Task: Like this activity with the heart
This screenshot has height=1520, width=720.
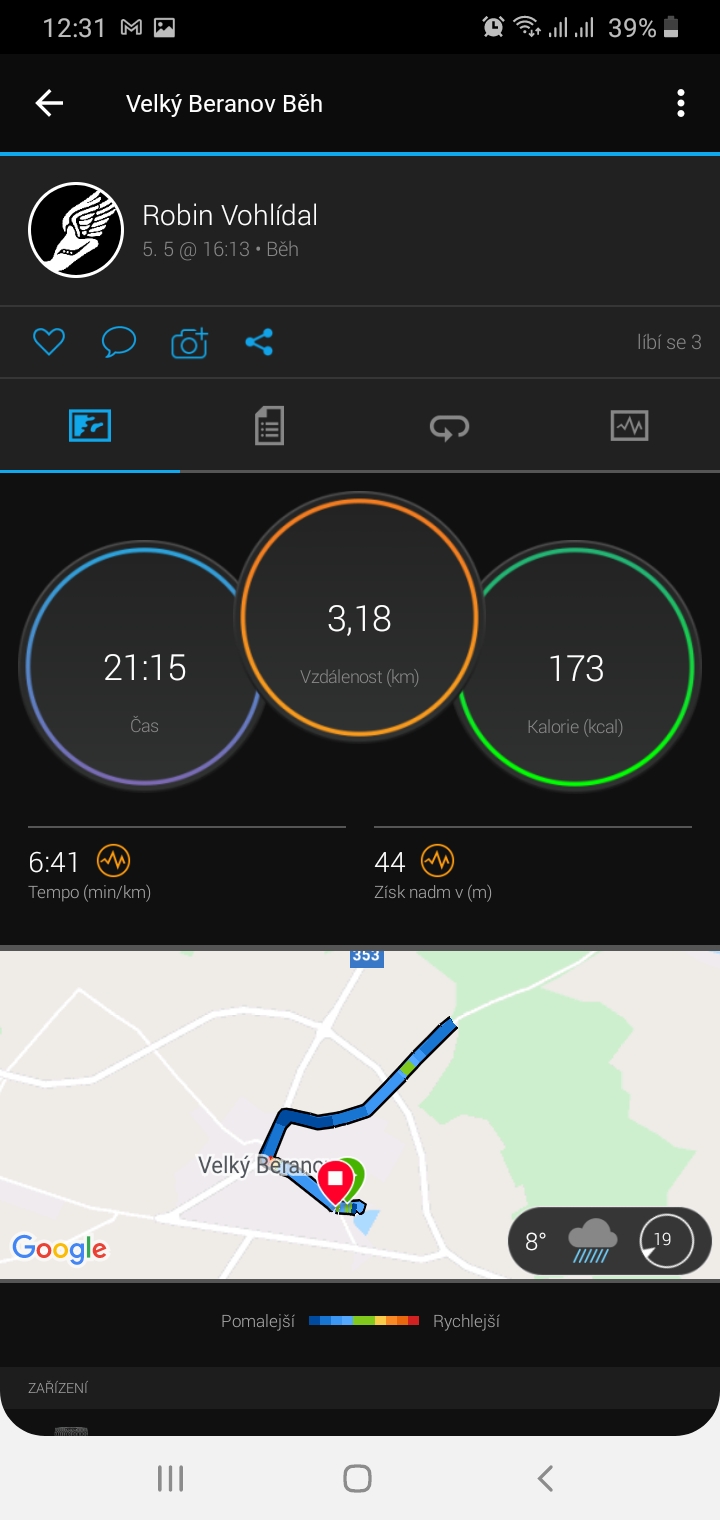Action: (x=49, y=343)
